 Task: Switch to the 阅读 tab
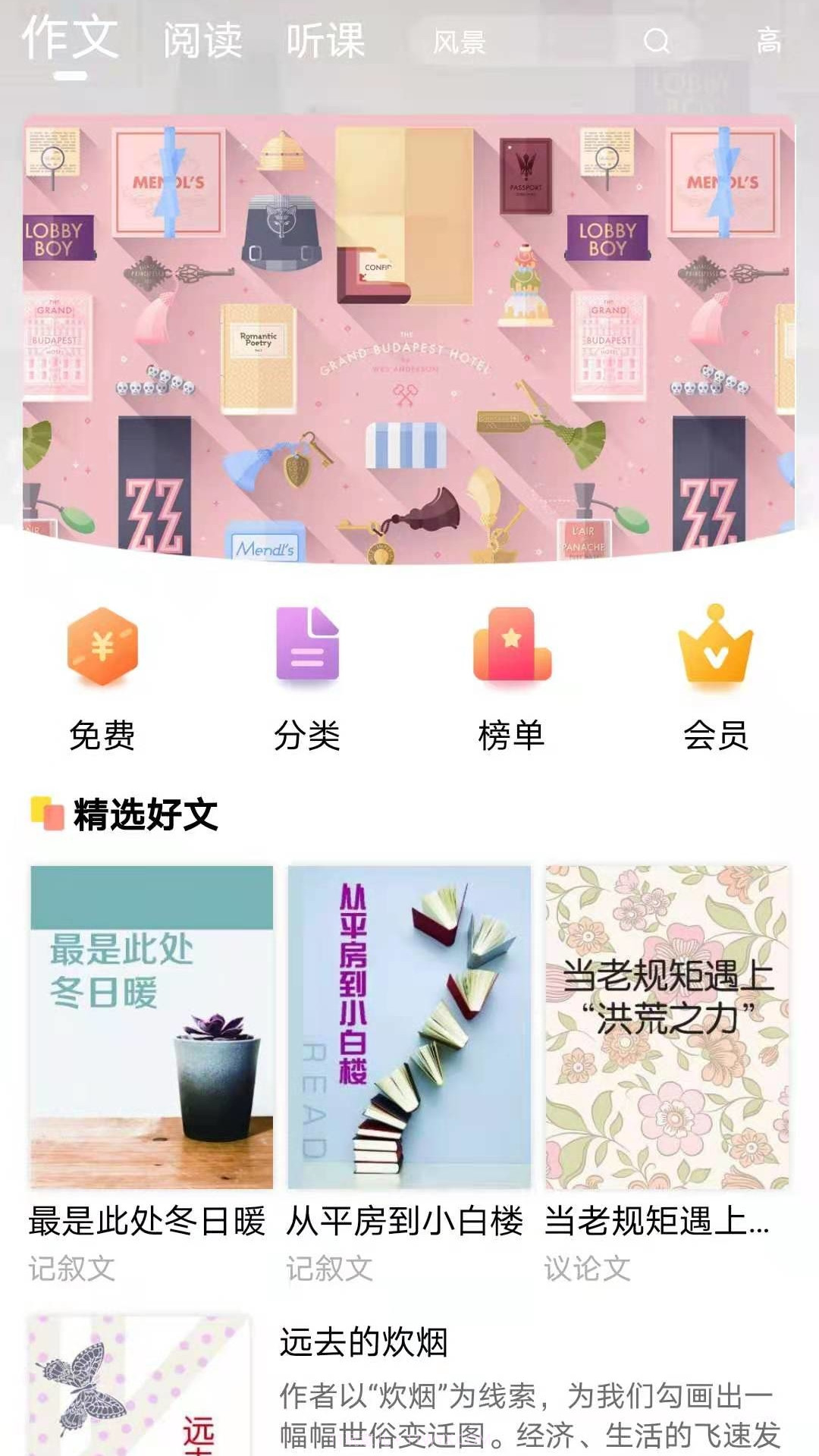[202, 40]
